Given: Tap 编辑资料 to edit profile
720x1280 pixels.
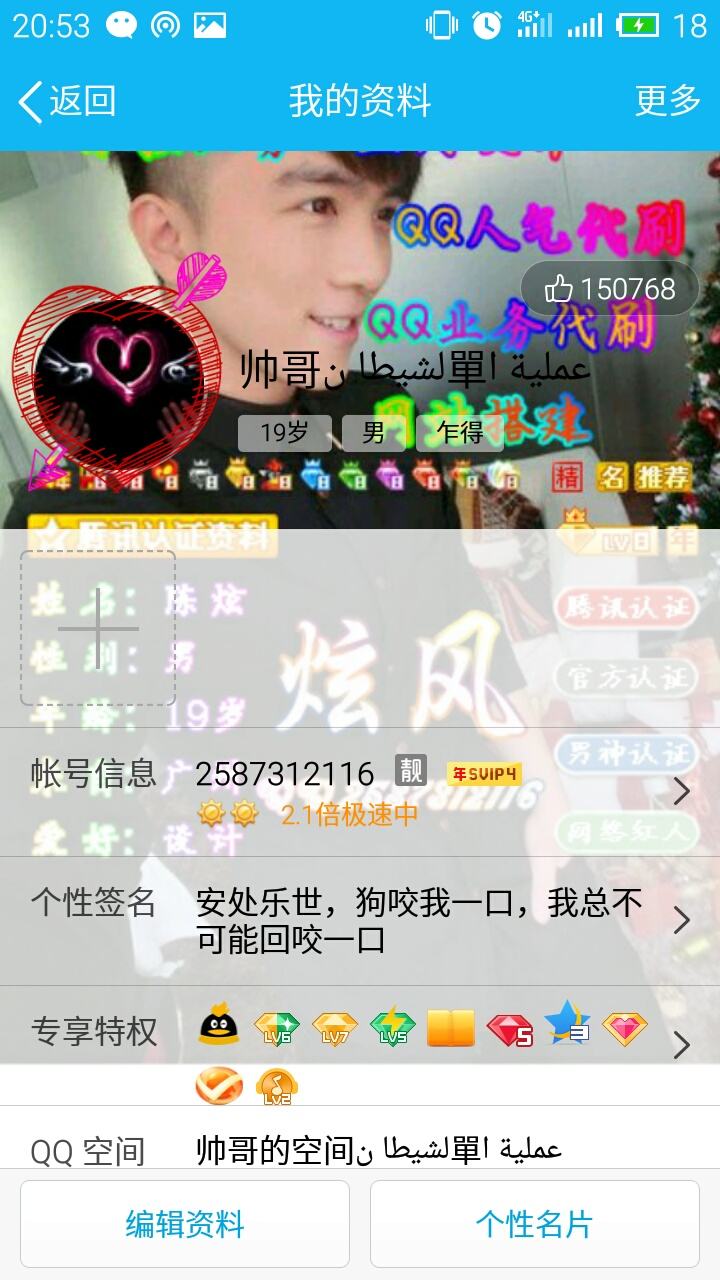Looking at the screenshot, I should click(x=185, y=1224).
